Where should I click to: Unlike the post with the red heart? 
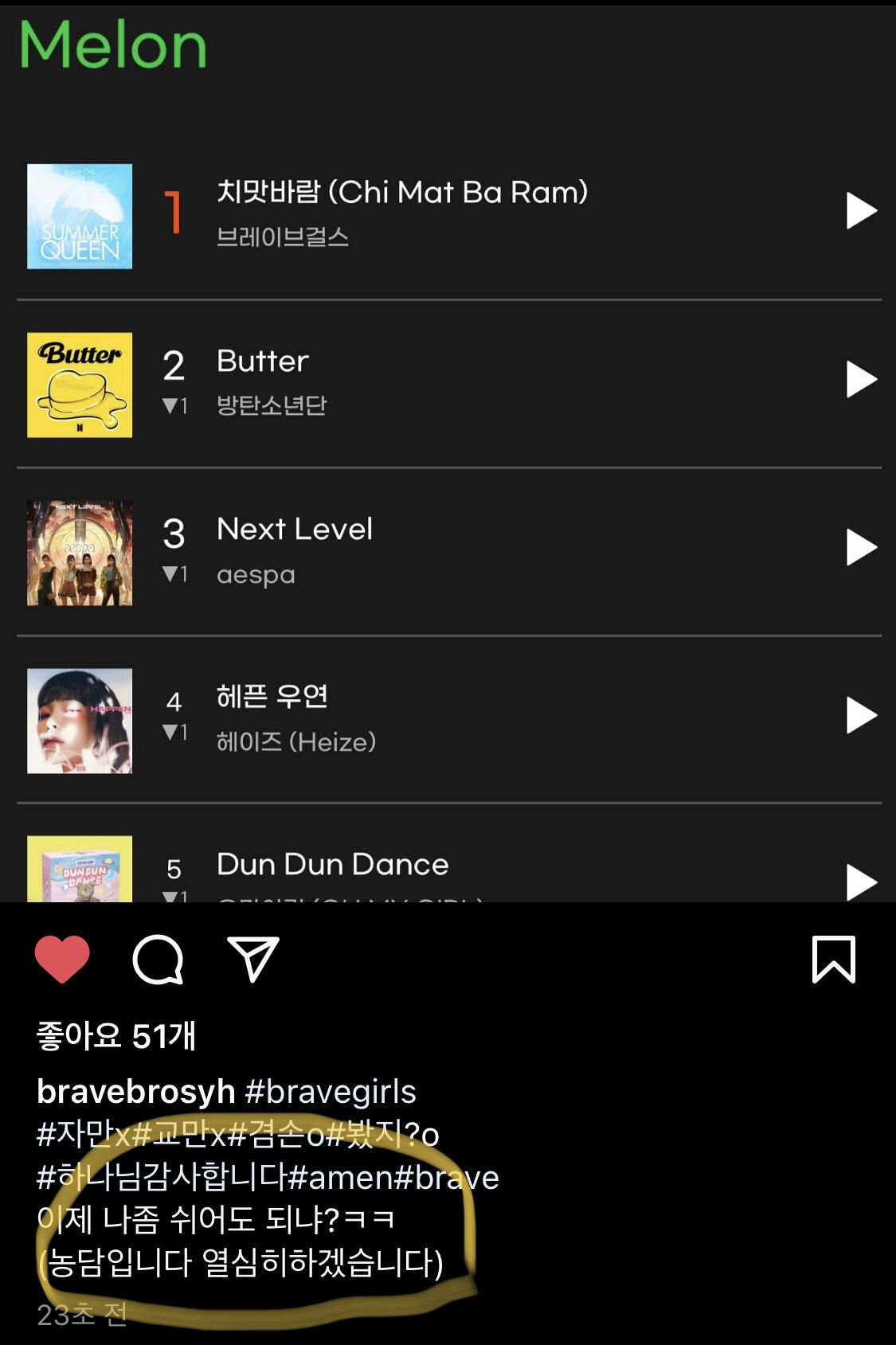tap(62, 959)
